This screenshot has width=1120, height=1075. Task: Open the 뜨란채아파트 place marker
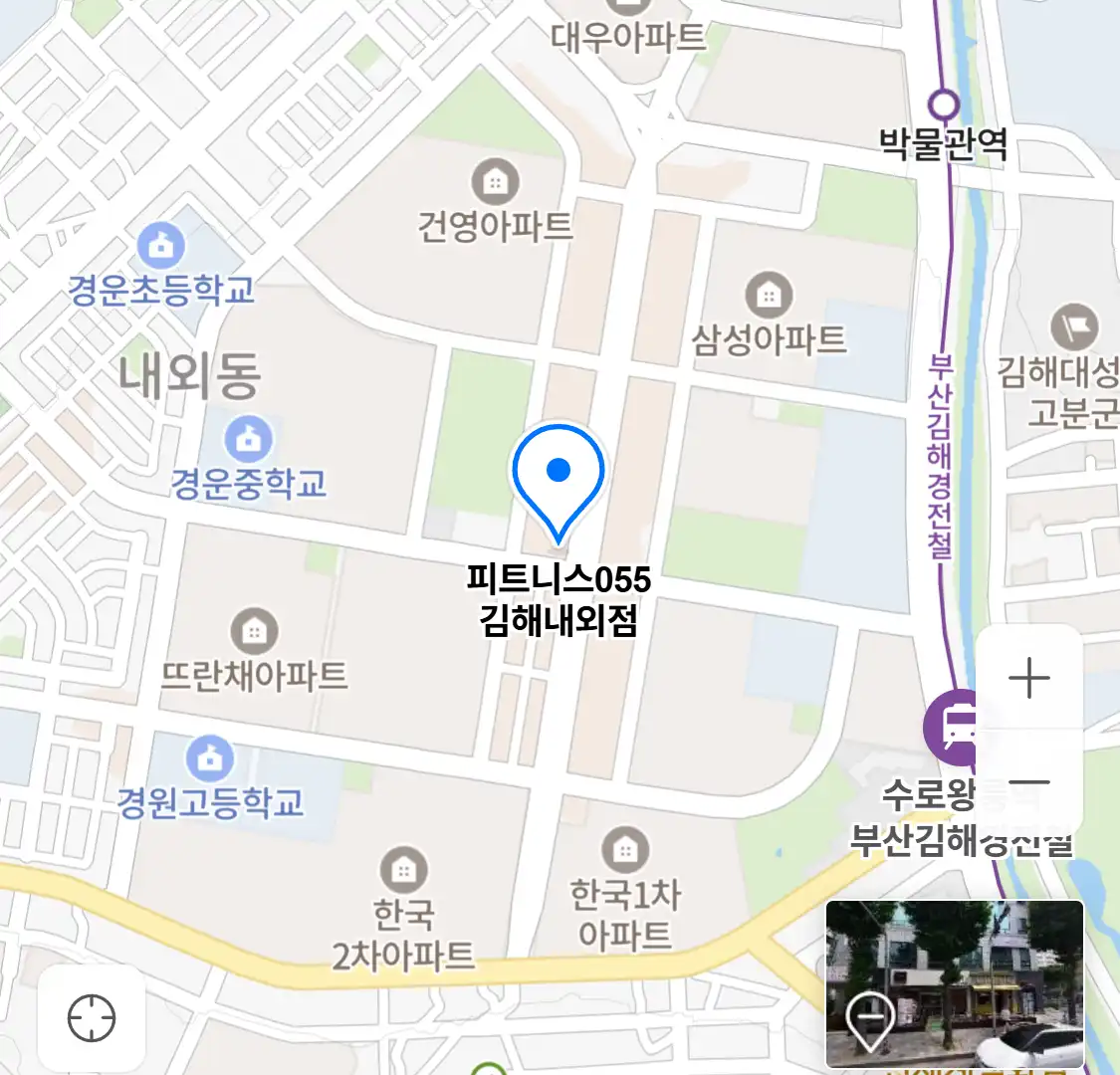tap(254, 631)
